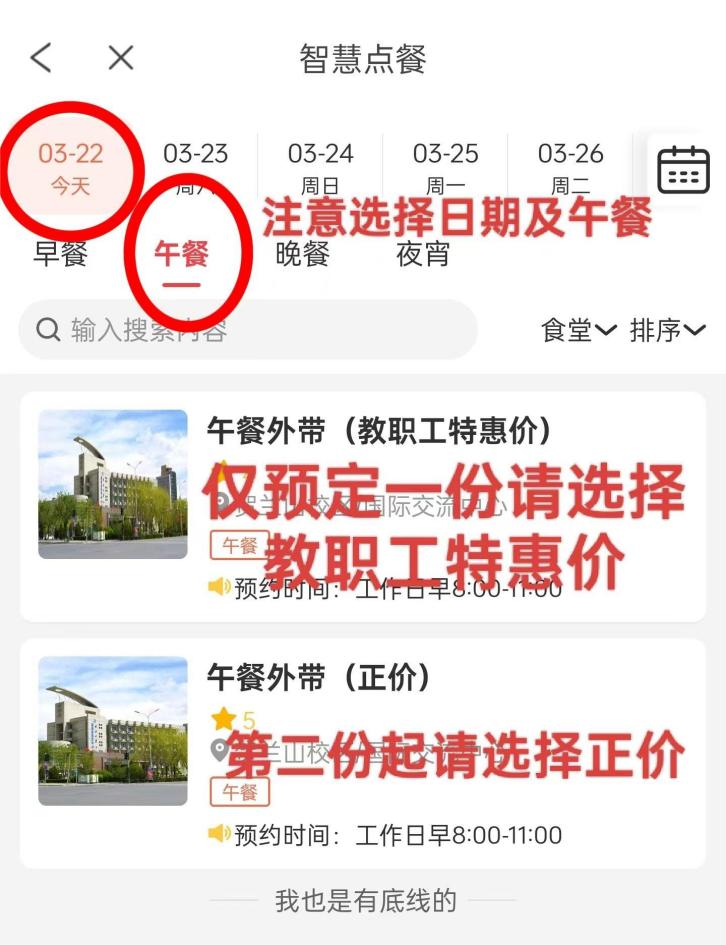Switch to the 早餐 tab
The height and width of the screenshot is (945, 726).
pyautogui.click(x=61, y=254)
